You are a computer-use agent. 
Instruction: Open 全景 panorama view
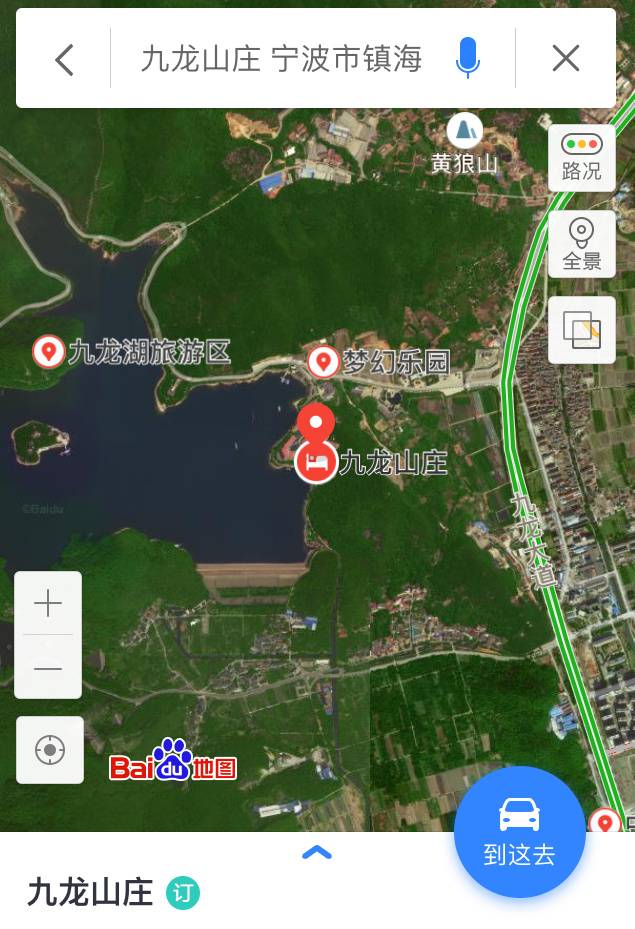582,244
